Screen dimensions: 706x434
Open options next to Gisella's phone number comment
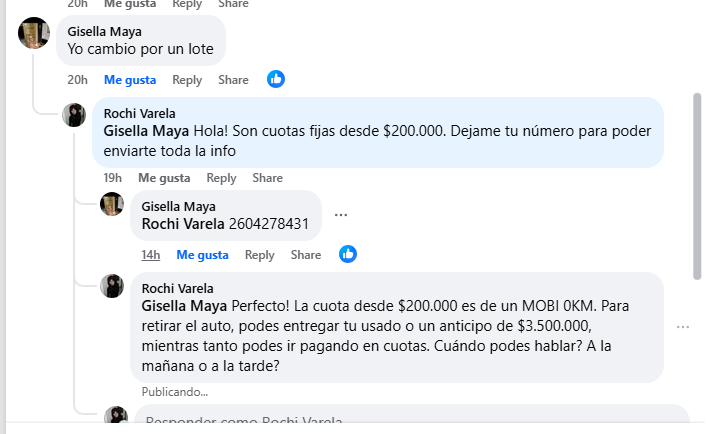341,215
